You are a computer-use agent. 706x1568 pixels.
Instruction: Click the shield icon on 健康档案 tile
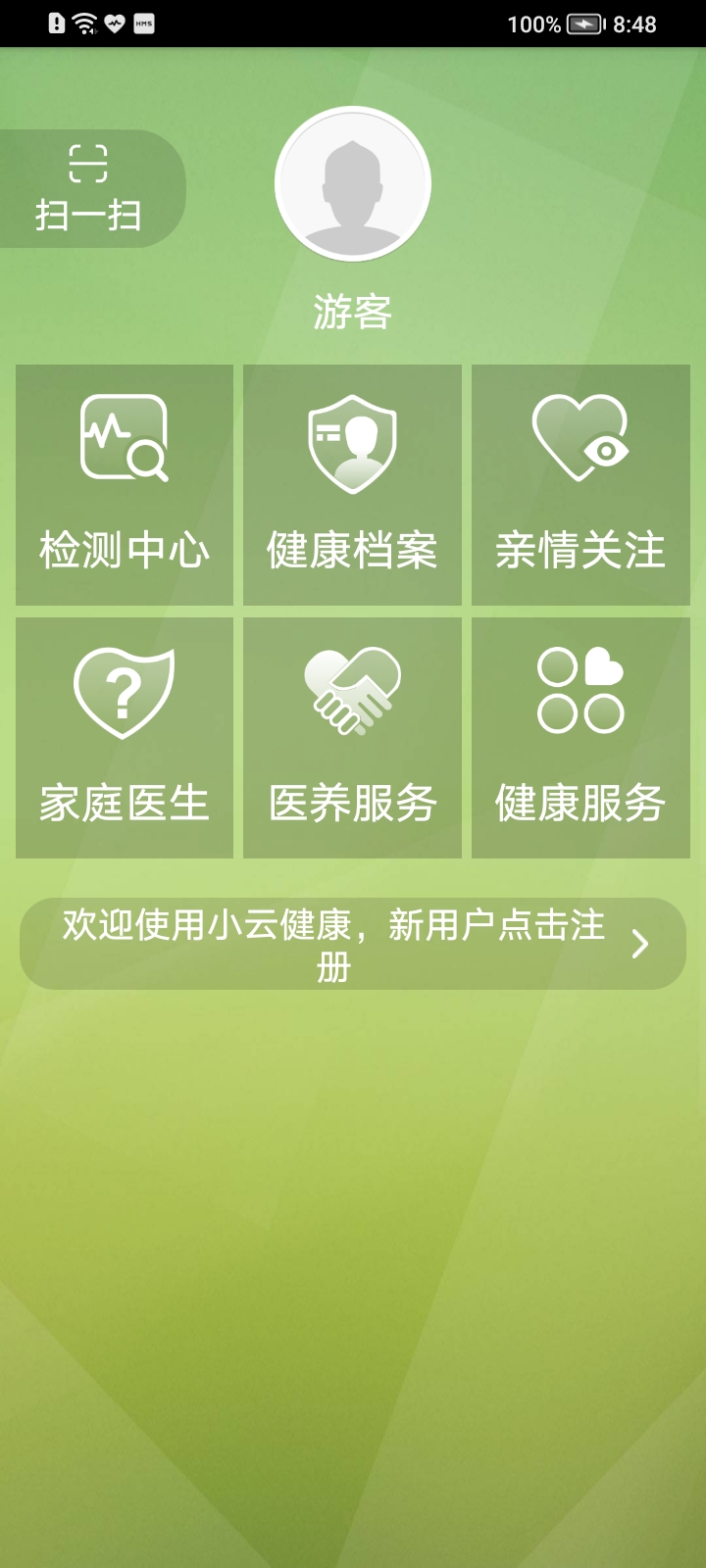point(352,441)
